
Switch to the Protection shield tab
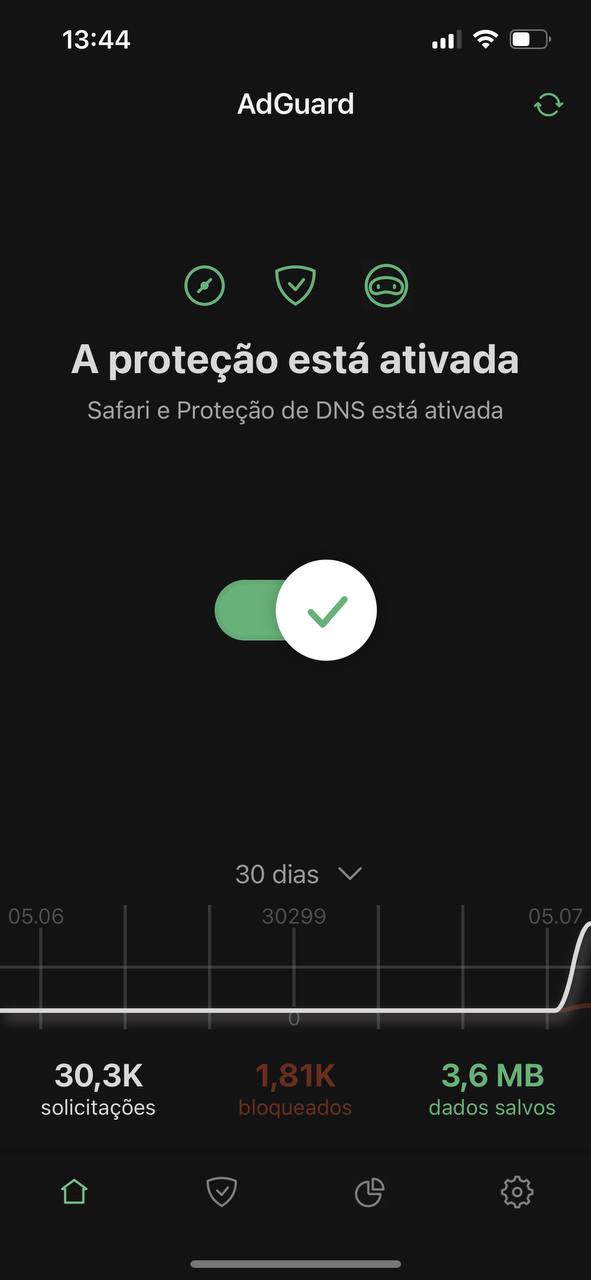221,1191
